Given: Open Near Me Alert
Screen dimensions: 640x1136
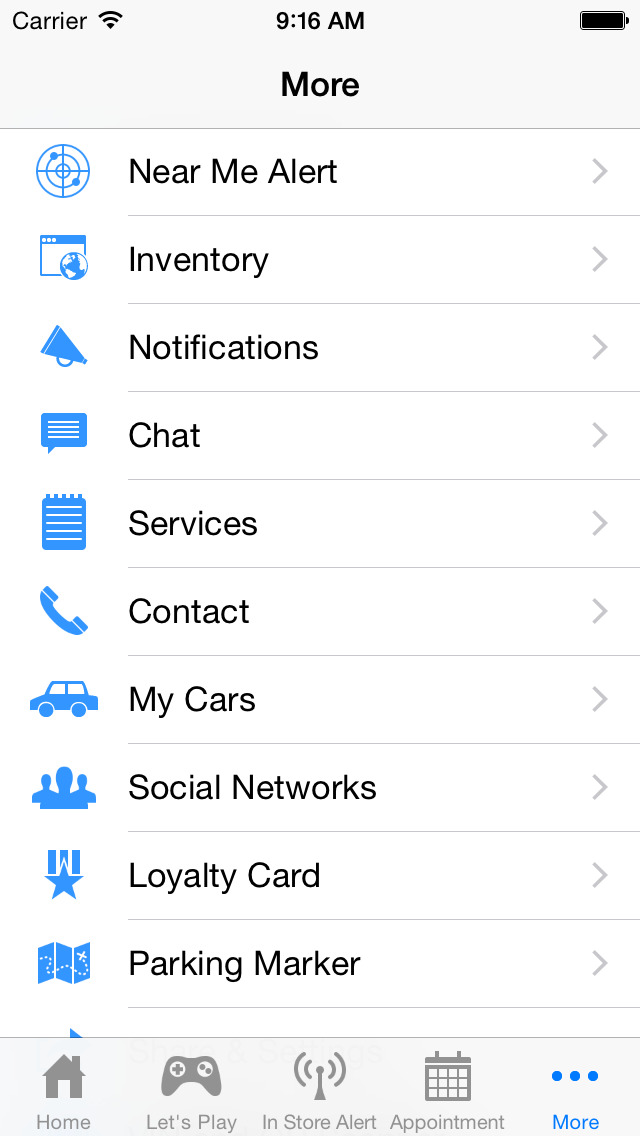Looking at the screenshot, I should [x=320, y=172].
